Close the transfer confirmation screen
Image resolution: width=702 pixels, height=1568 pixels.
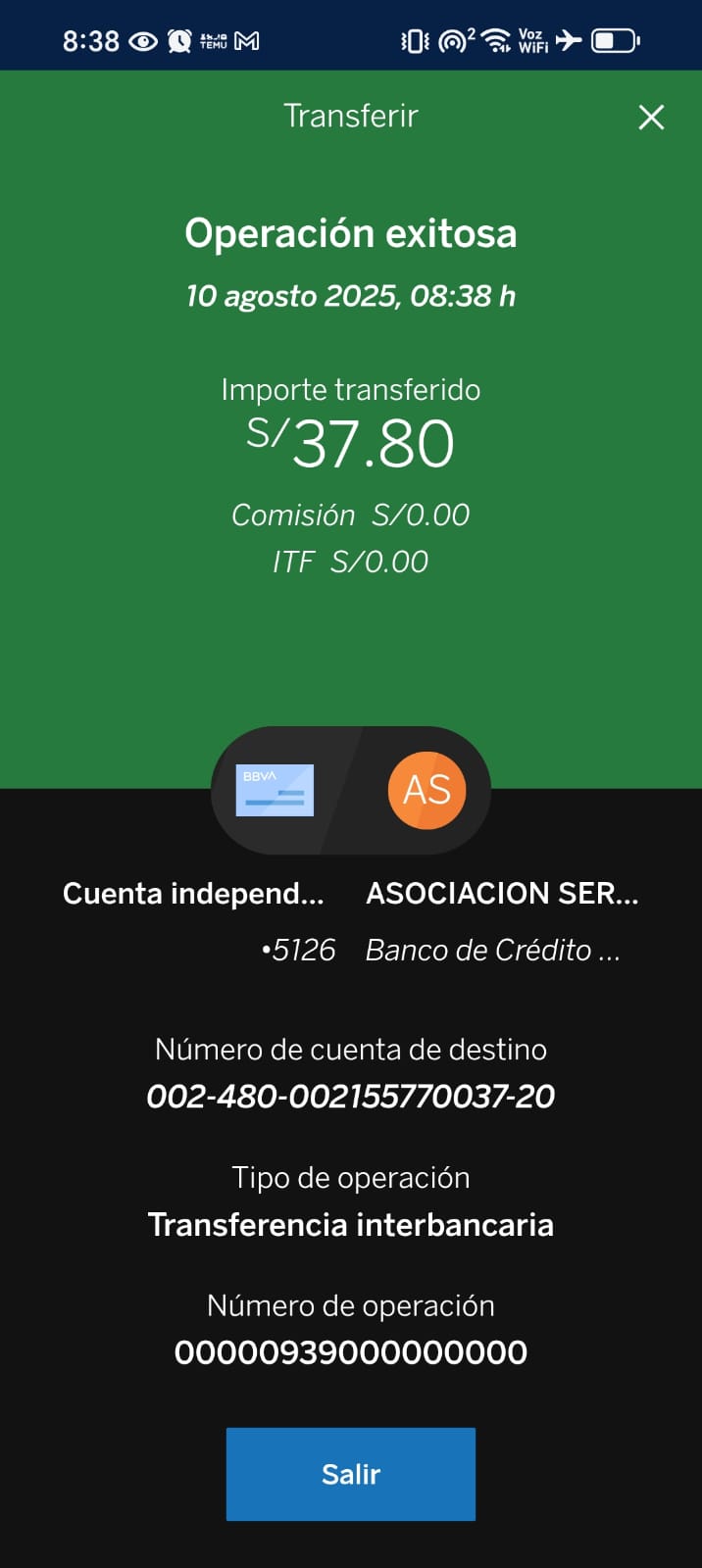coord(651,118)
